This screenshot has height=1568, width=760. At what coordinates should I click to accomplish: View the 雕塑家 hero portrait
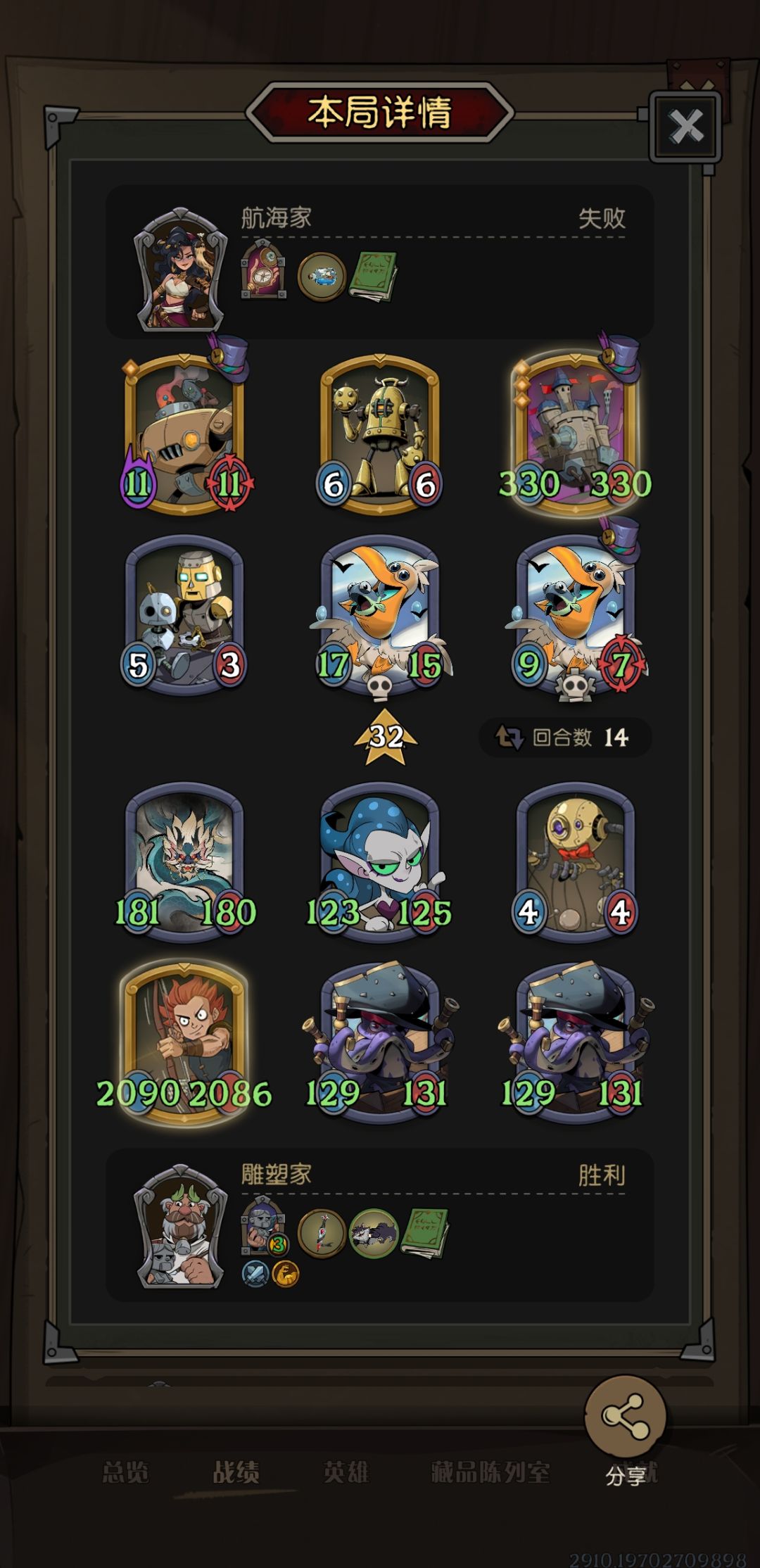181,1227
